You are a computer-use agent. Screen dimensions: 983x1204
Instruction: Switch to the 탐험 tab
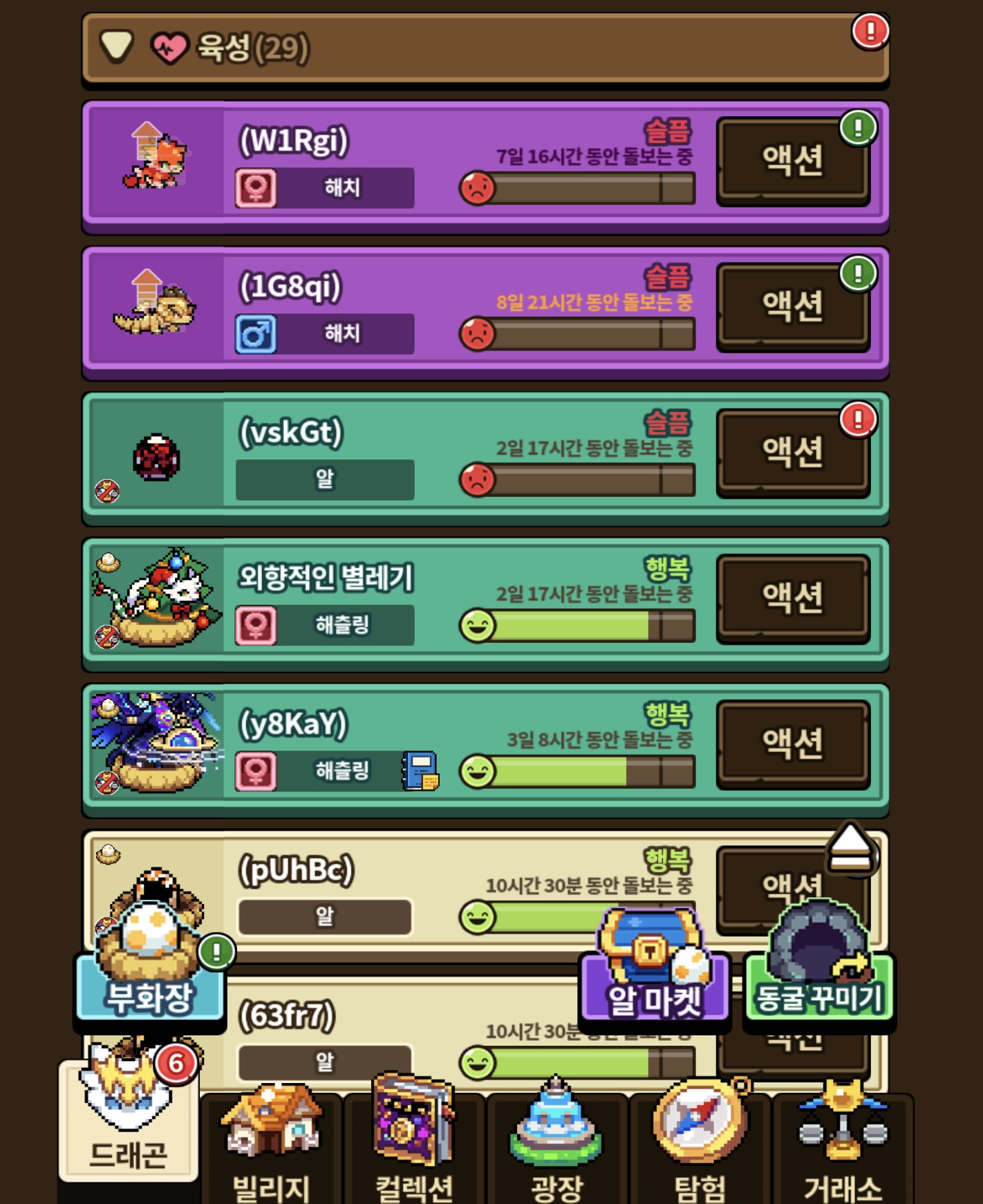pyautogui.click(x=700, y=1147)
